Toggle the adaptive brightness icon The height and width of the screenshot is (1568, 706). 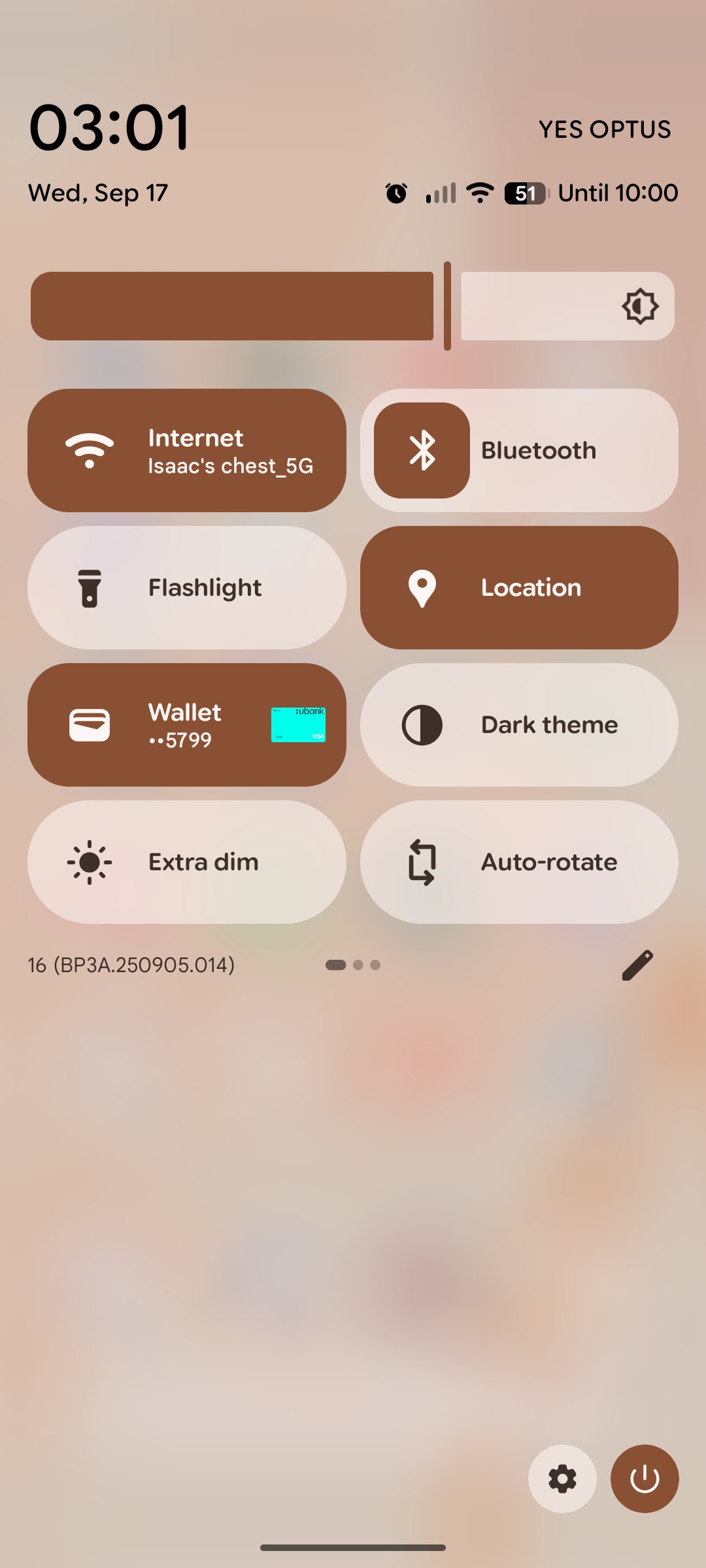coord(639,306)
